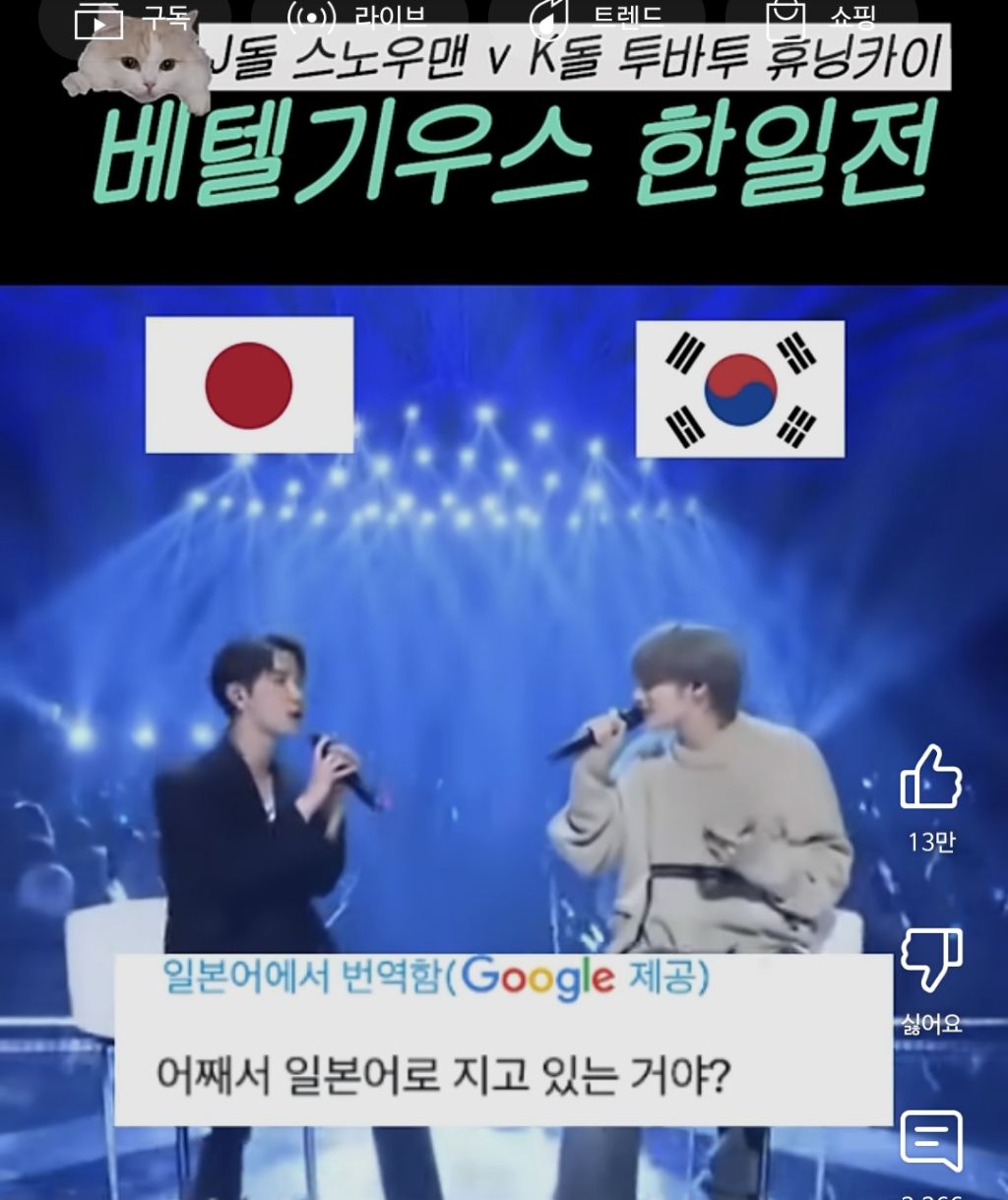This screenshot has width=1008, height=1200.
Task: Open the comments on this Short
Action: point(930,1142)
